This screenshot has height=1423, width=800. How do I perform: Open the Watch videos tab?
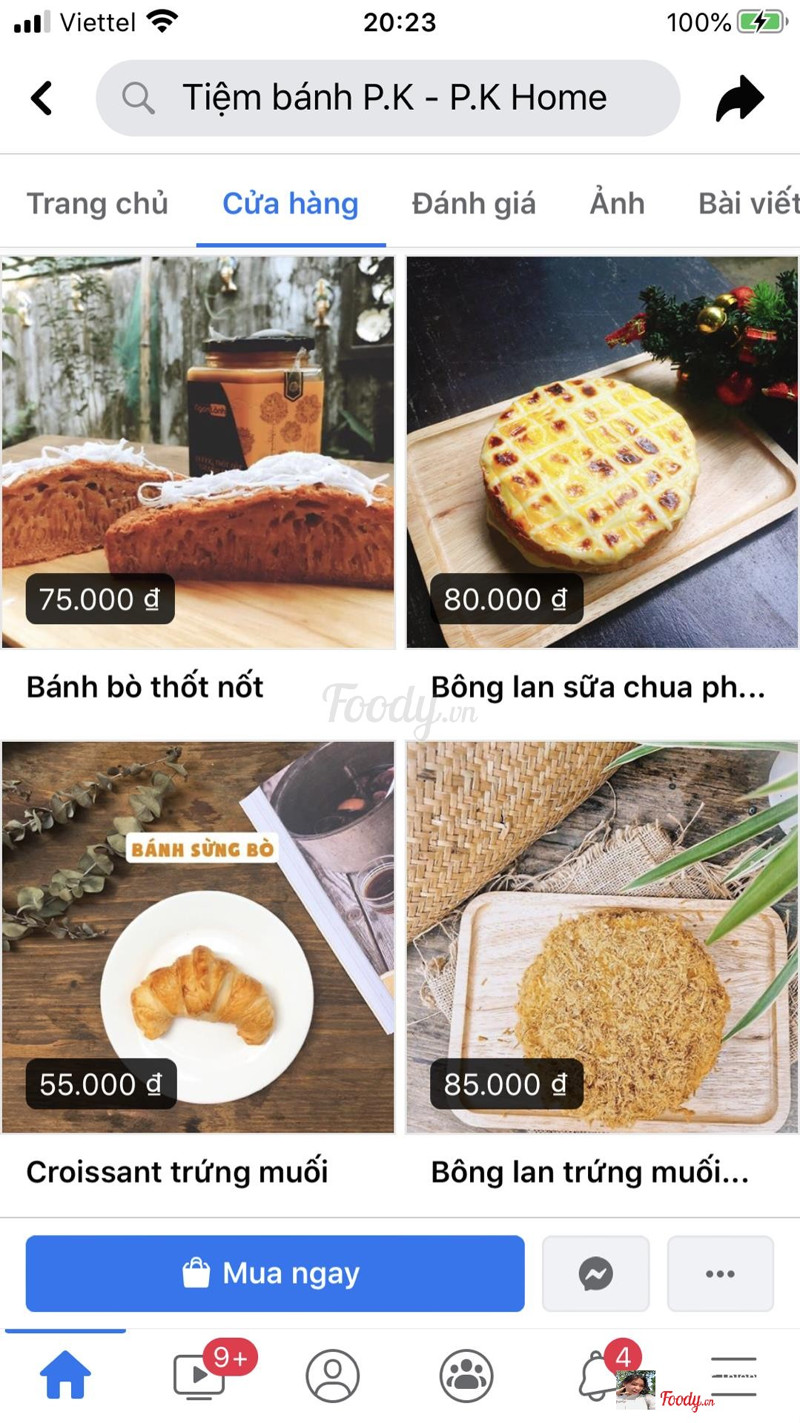(199, 1376)
